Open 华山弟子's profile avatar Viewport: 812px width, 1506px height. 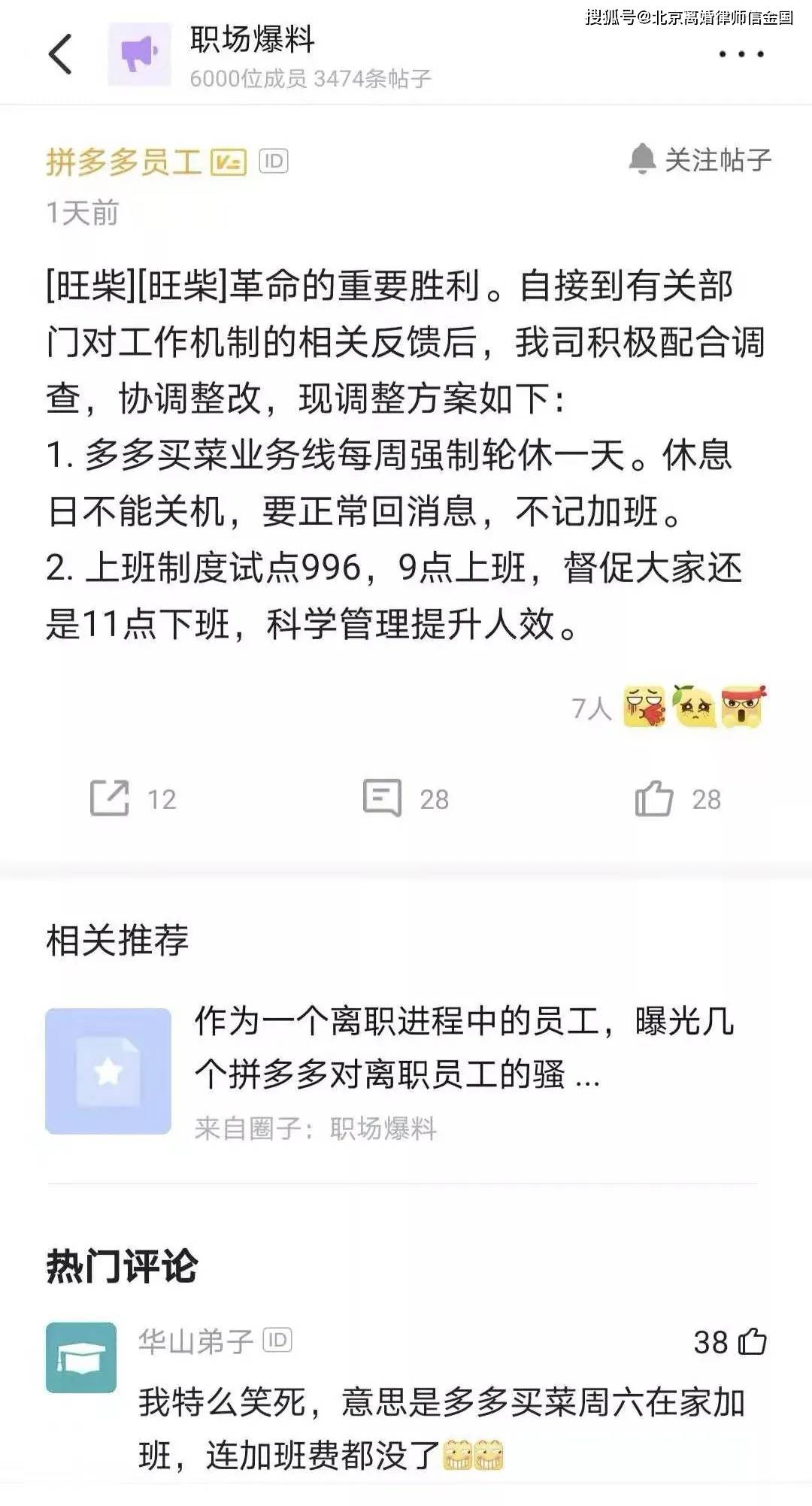point(81,1357)
